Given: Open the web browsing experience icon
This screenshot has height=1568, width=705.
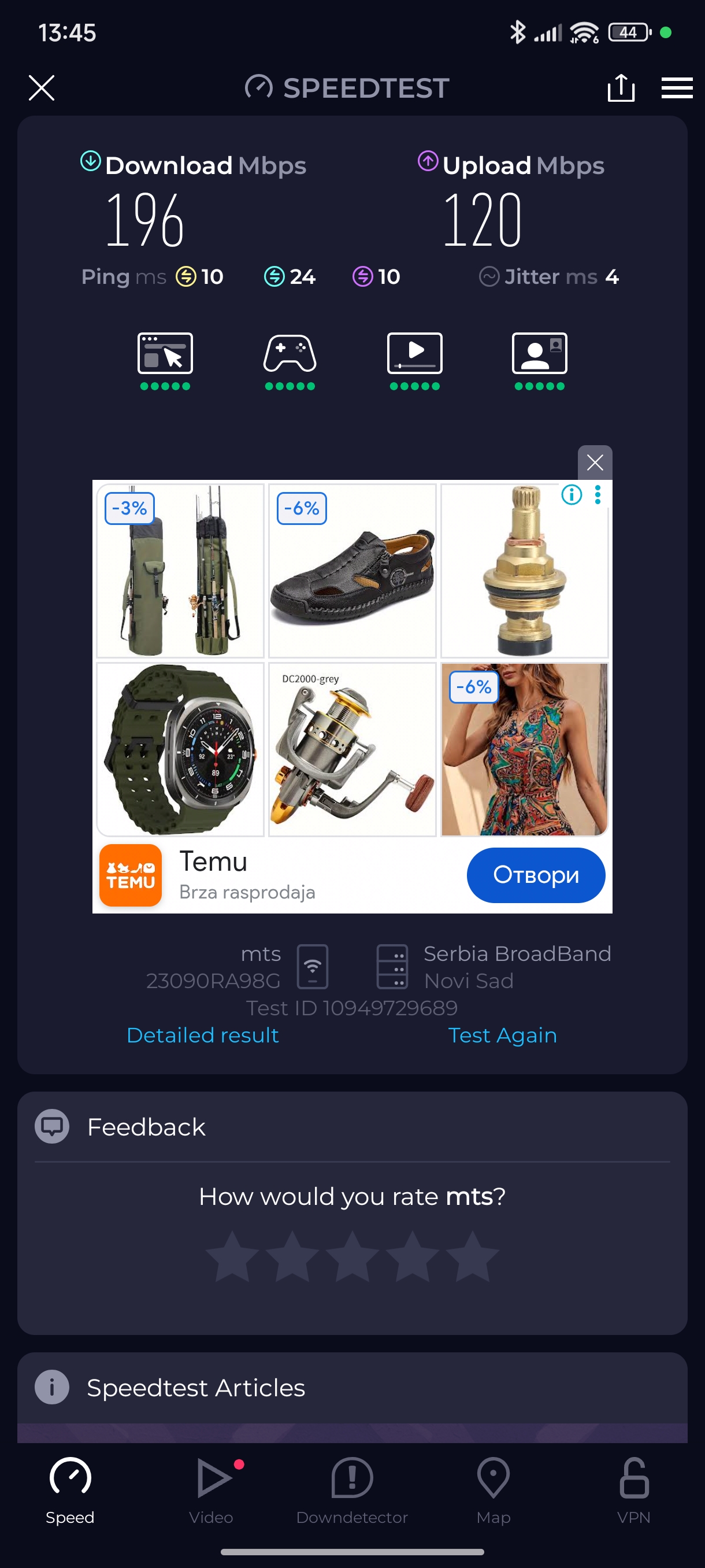Looking at the screenshot, I should tap(165, 354).
